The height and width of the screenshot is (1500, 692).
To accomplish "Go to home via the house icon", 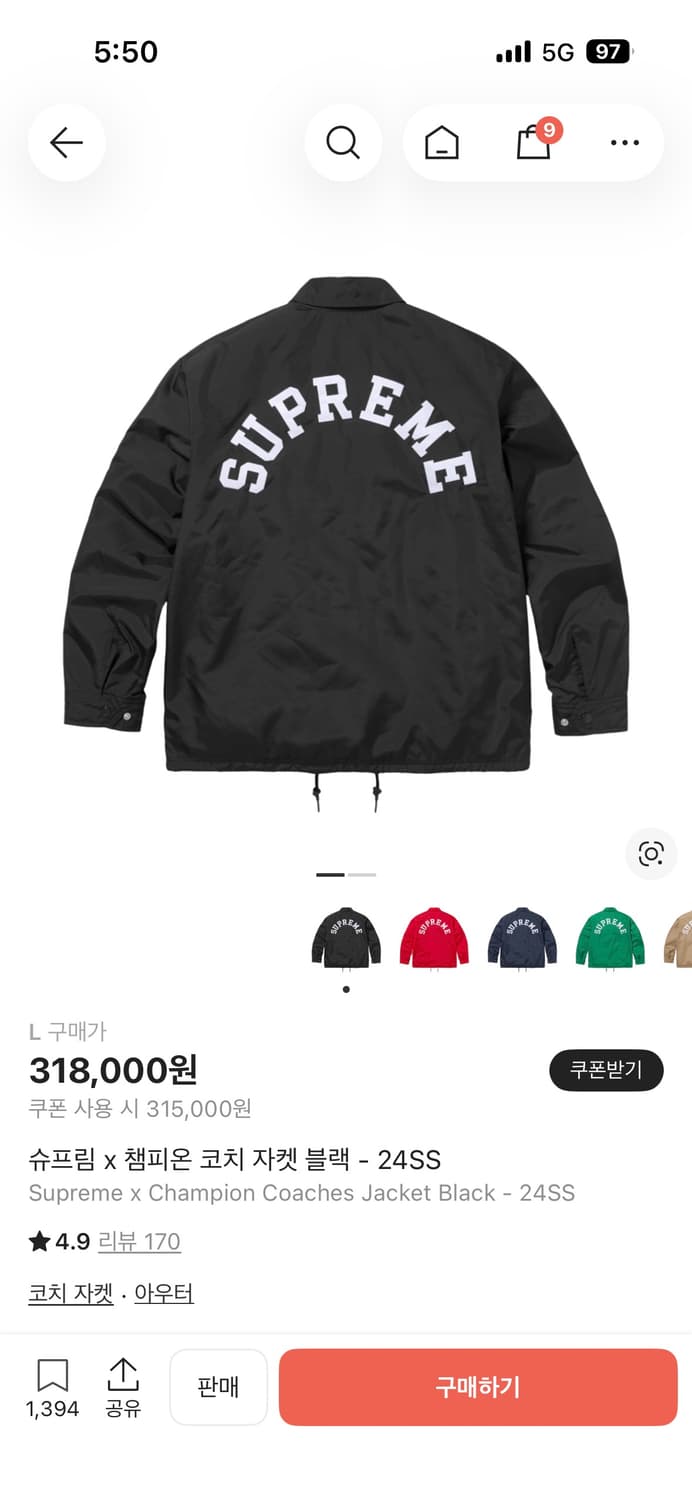I will click(441, 143).
